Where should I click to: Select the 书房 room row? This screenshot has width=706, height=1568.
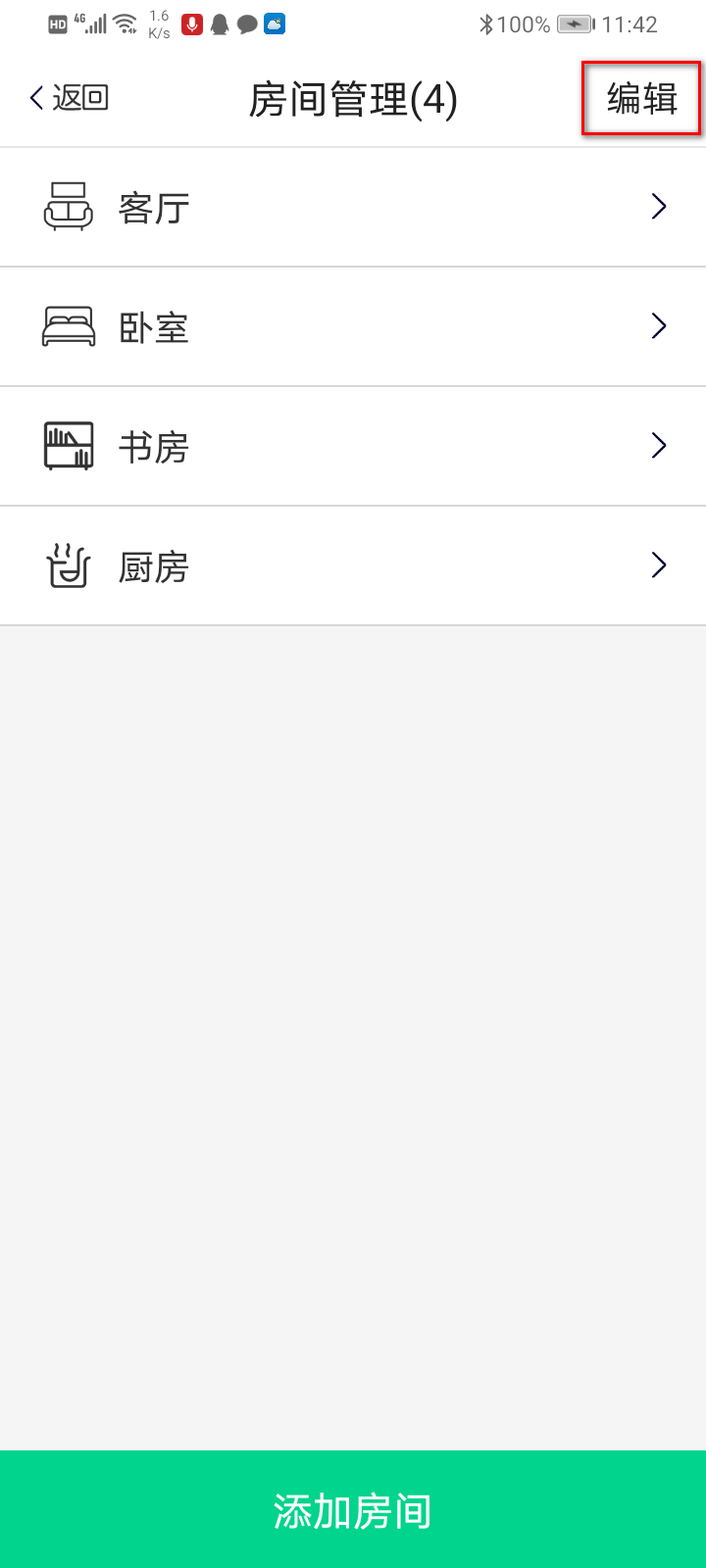[353, 447]
